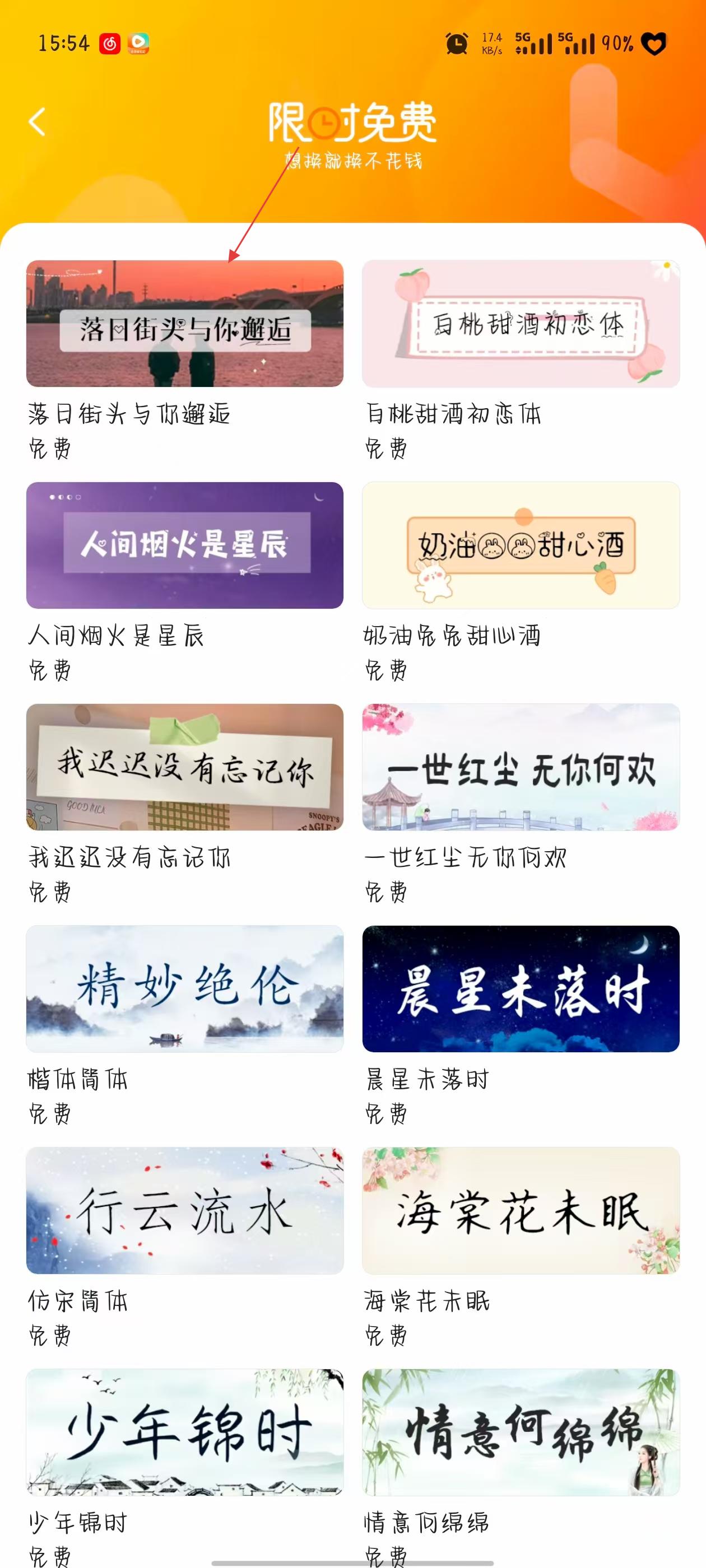
Task: View the 晨星未落时 font
Action: pyautogui.click(x=521, y=988)
